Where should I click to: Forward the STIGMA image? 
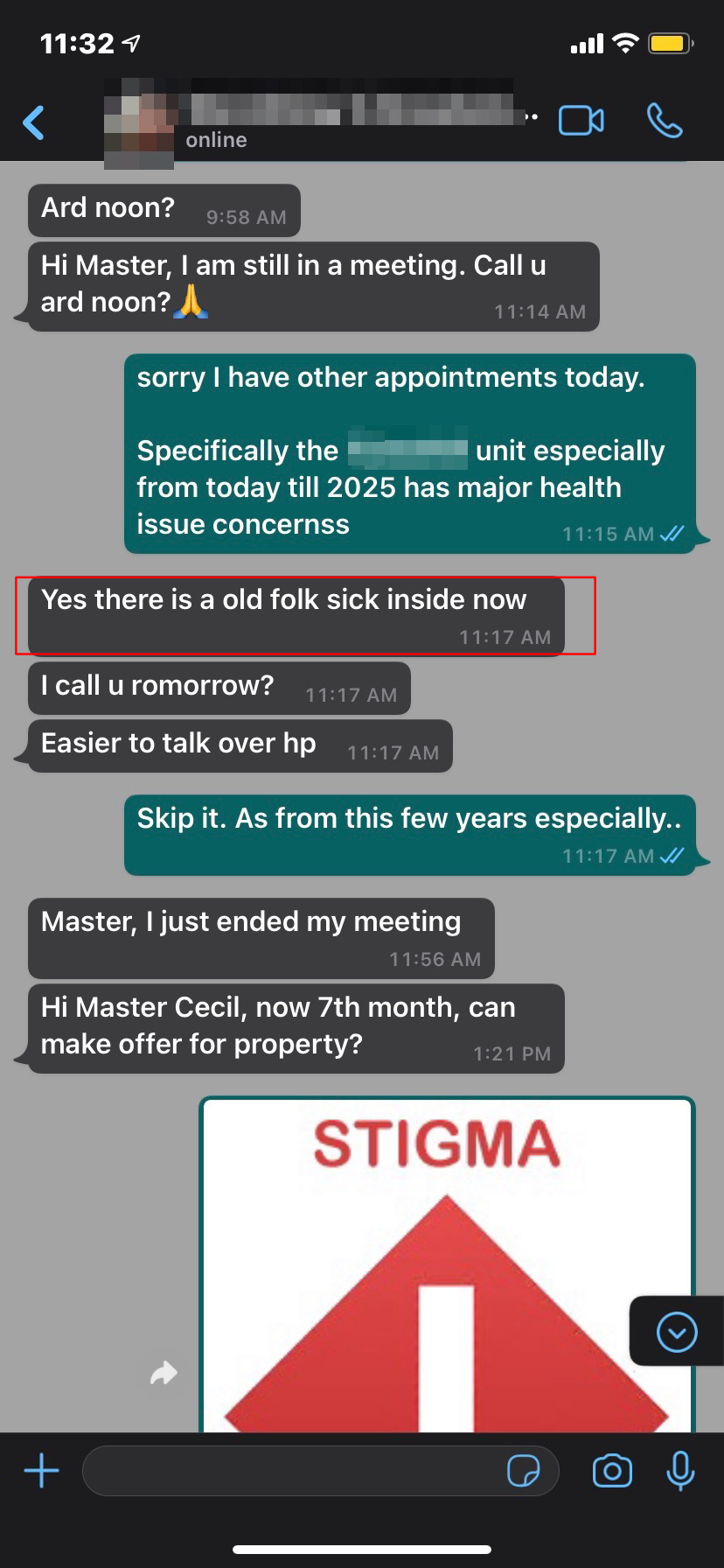(164, 1373)
